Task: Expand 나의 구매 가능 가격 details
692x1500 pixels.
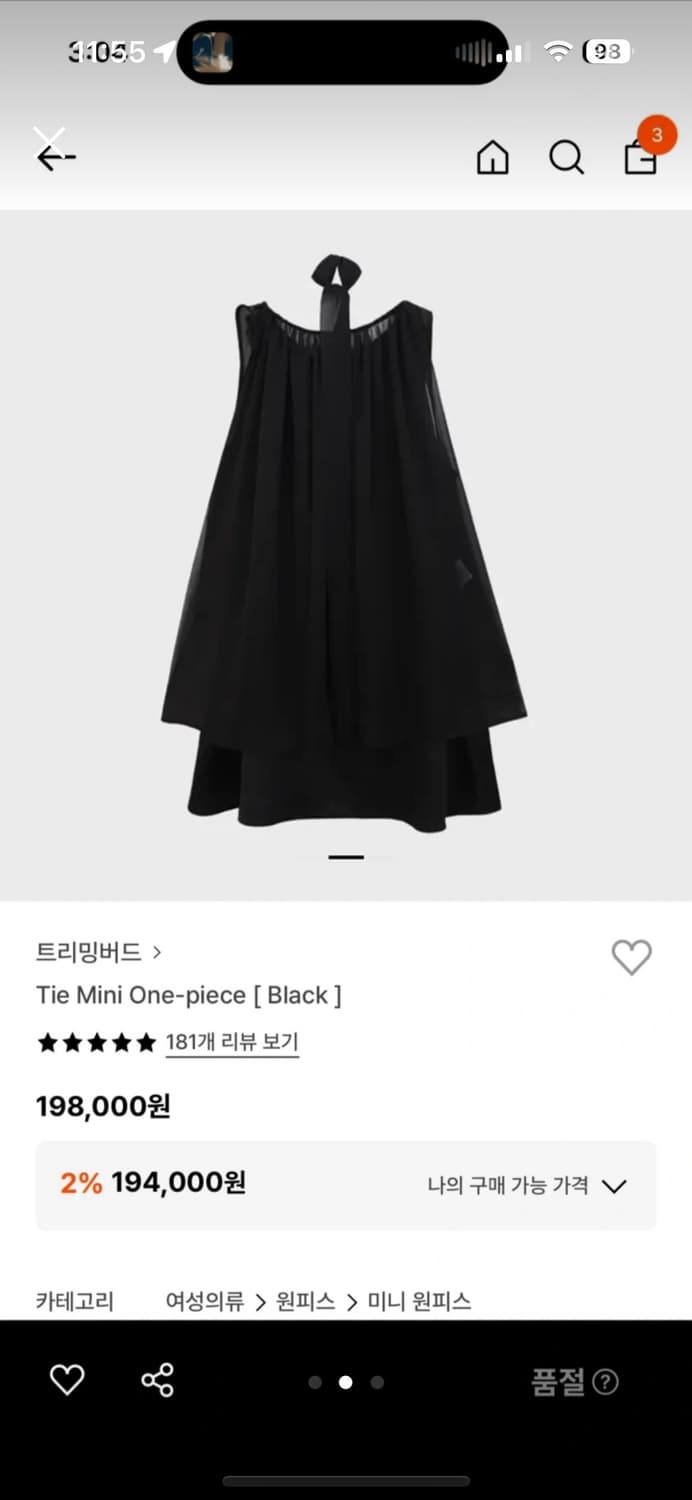Action: point(527,1186)
